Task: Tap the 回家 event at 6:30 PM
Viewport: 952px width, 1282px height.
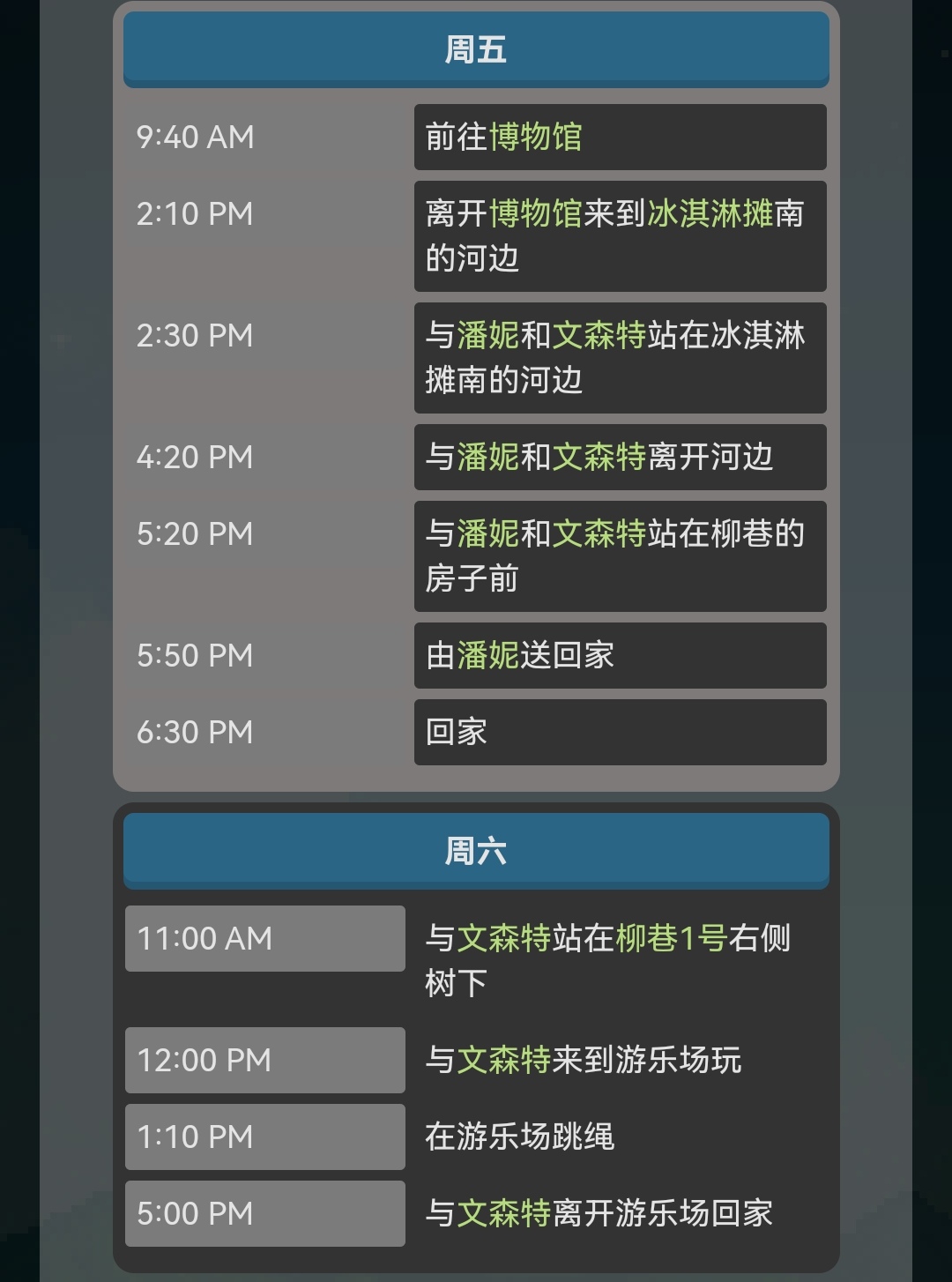Action: pos(620,733)
